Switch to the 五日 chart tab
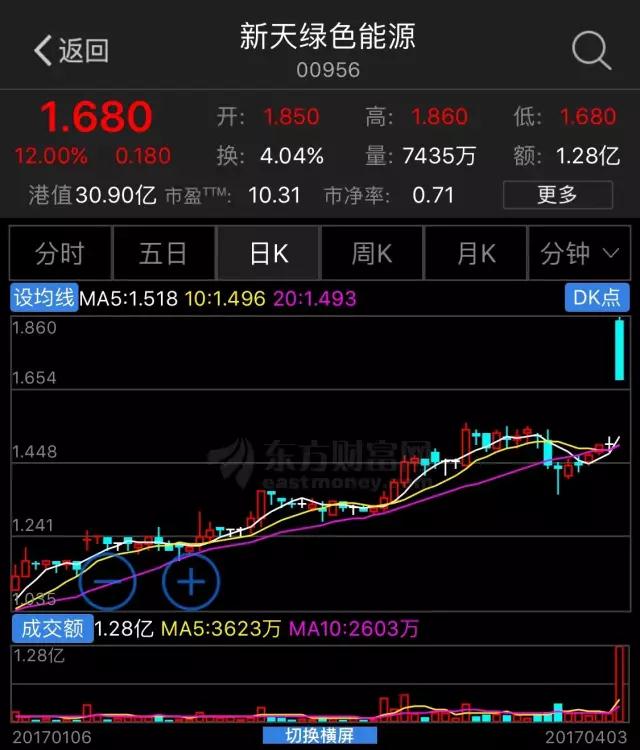 (163, 254)
